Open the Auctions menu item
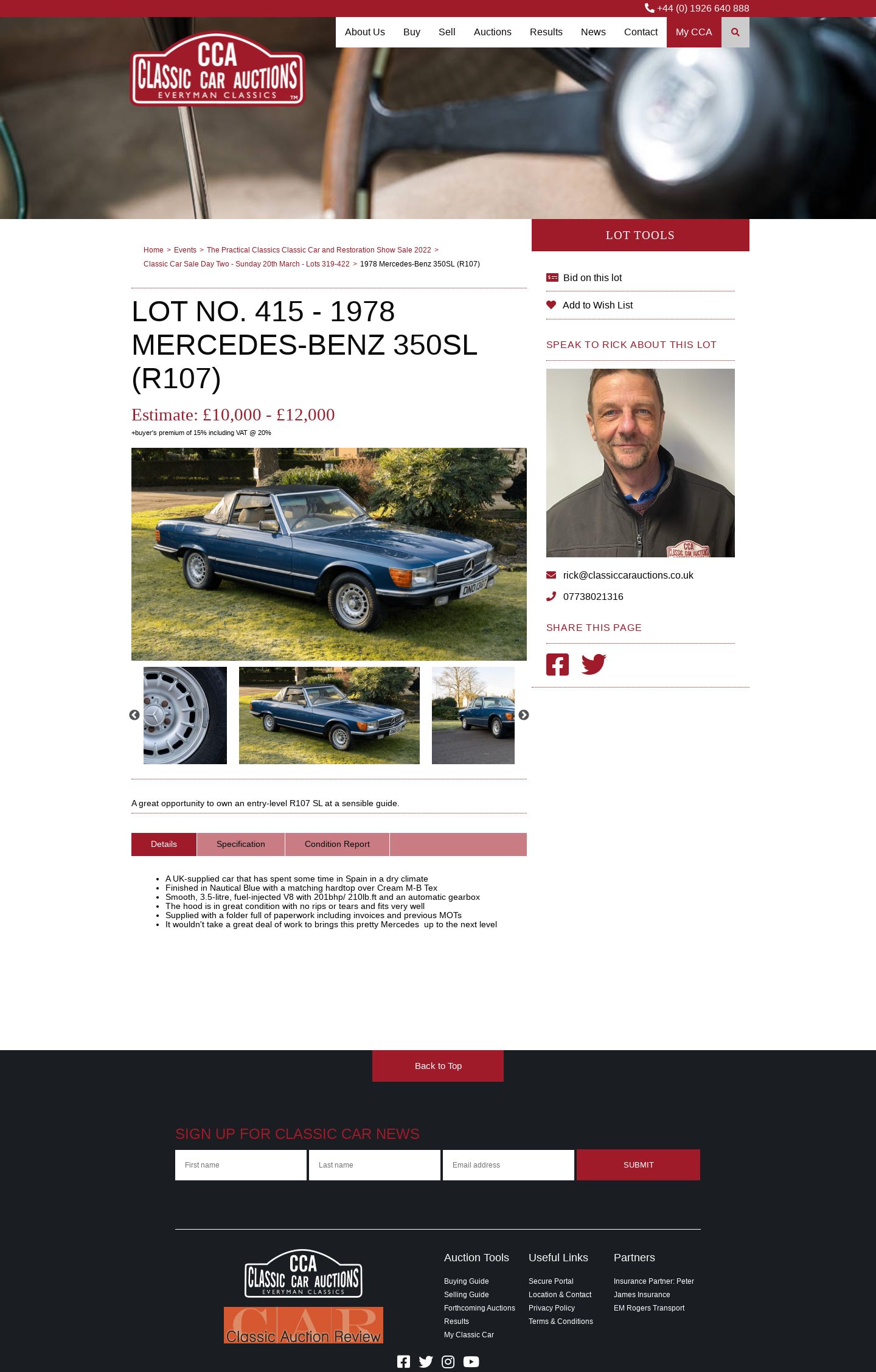Image resolution: width=876 pixels, height=1372 pixels. (x=492, y=32)
